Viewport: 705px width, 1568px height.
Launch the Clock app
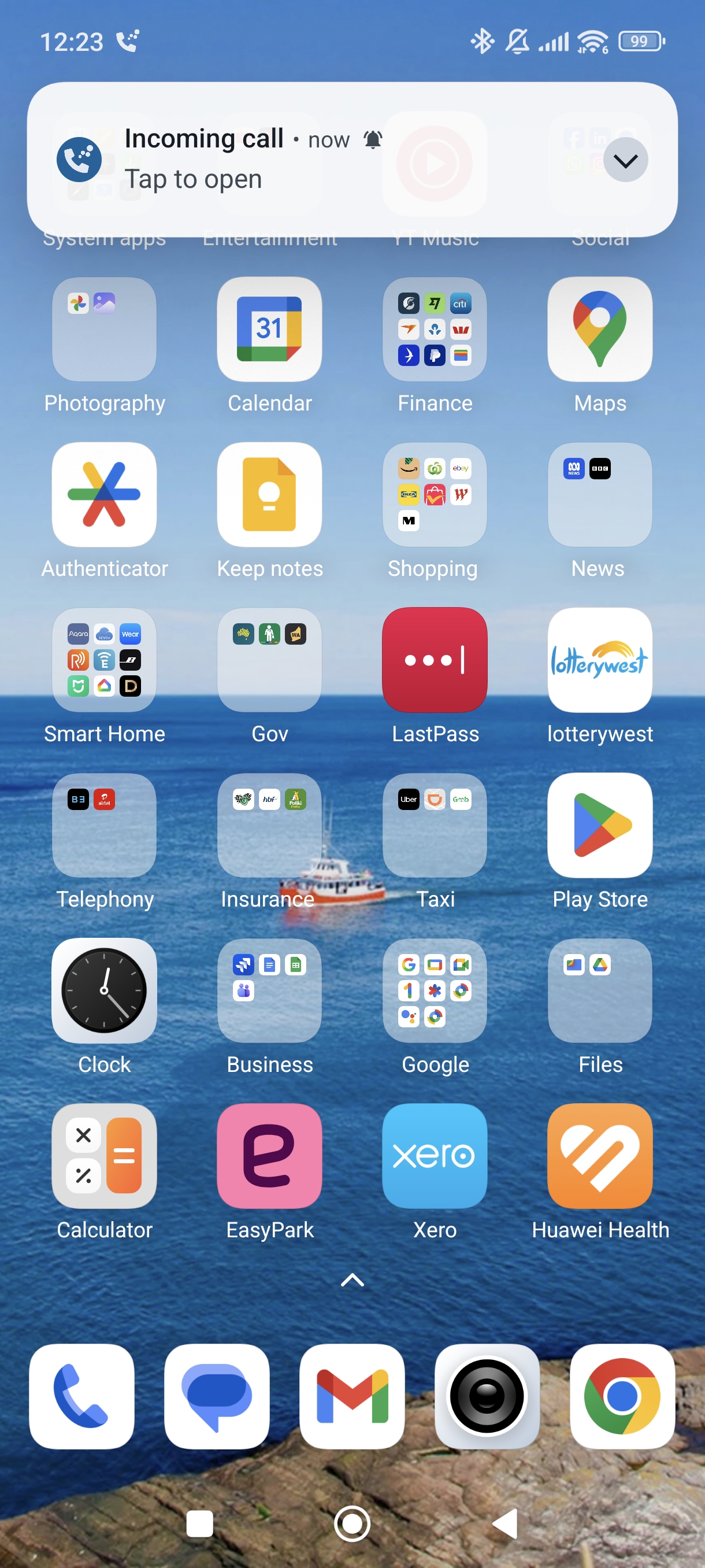point(104,990)
